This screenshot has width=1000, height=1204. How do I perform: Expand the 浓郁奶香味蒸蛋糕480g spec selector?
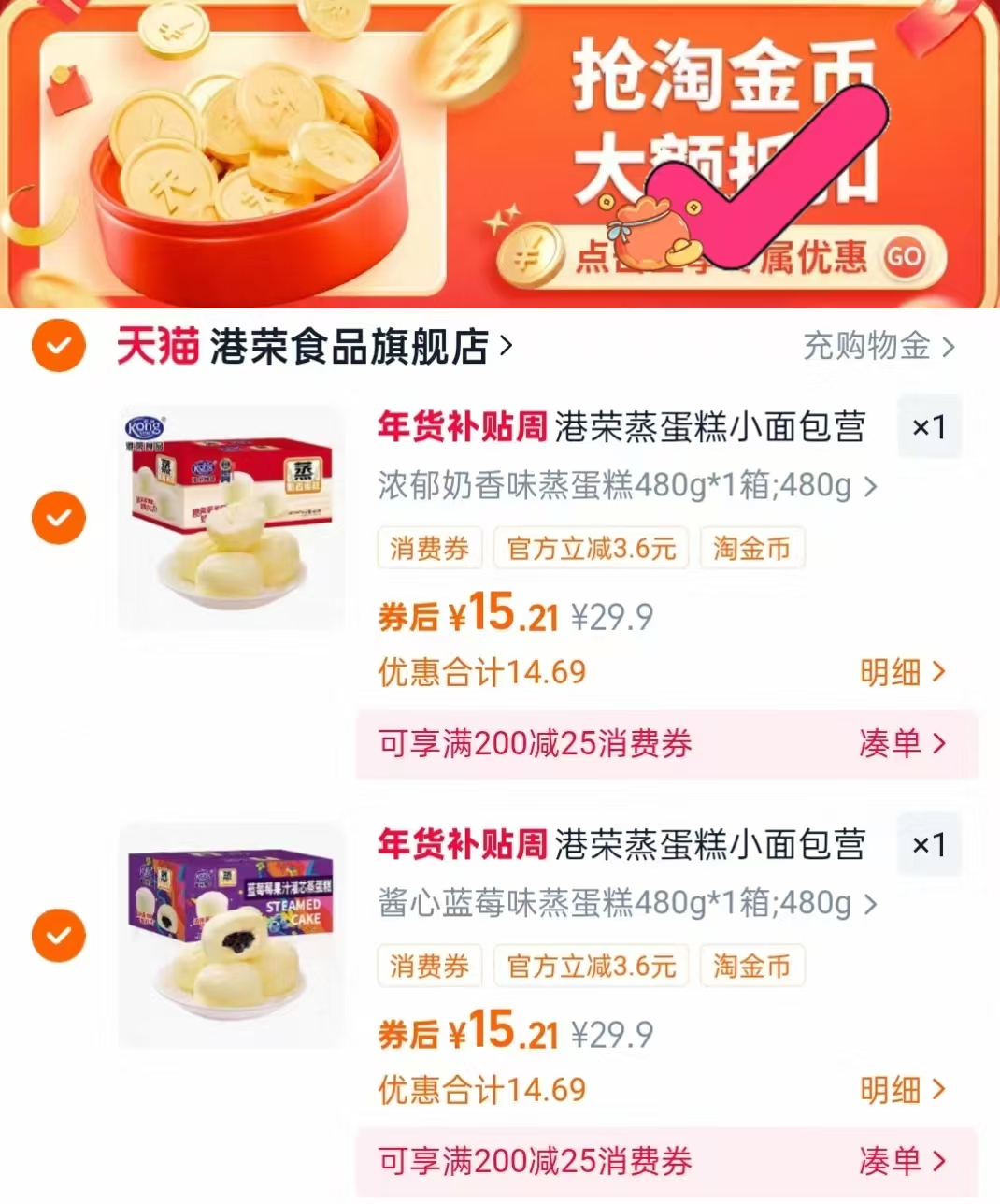point(871,487)
